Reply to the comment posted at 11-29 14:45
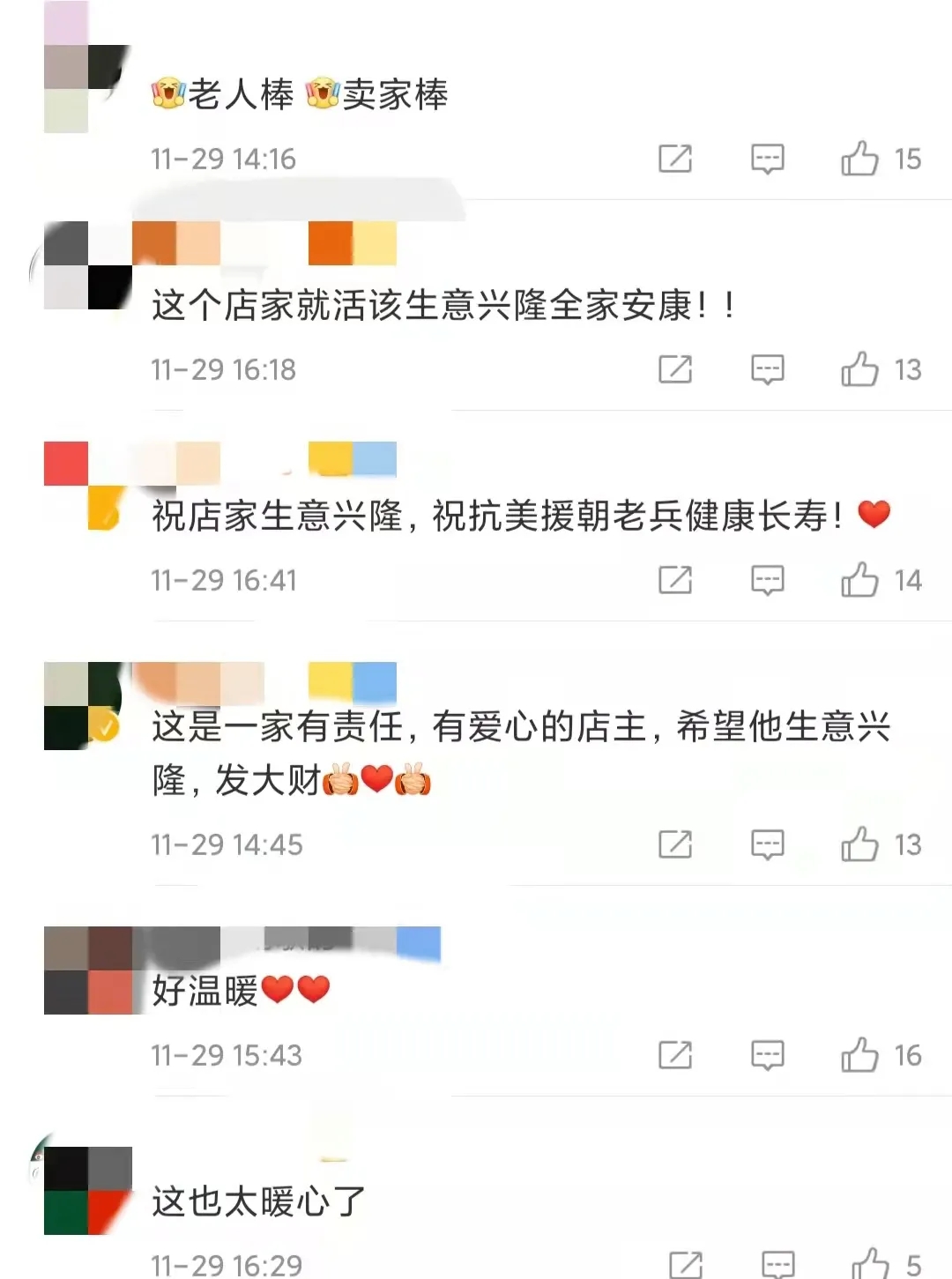 click(x=767, y=844)
